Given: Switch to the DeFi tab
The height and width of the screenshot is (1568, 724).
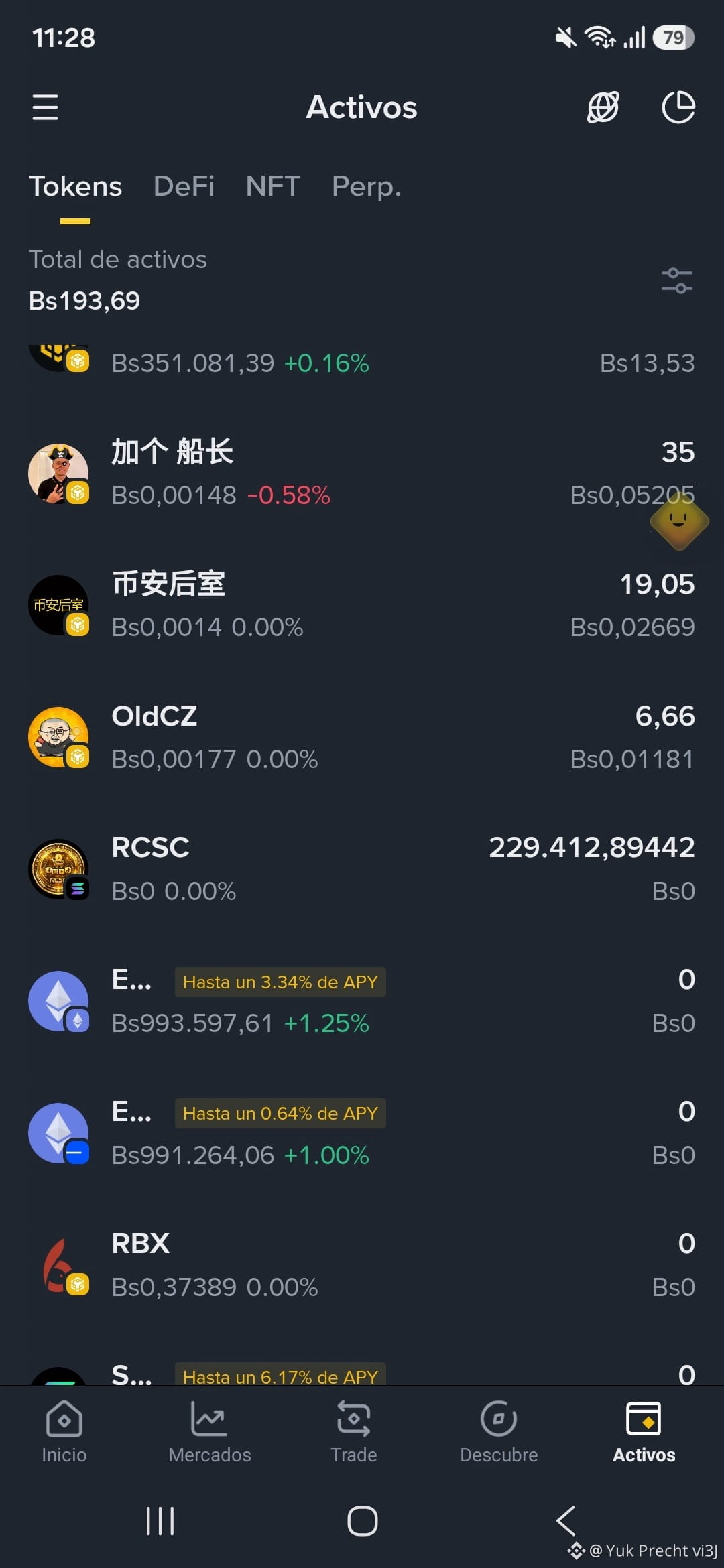Looking at the screenshot, I should [184, 186].
